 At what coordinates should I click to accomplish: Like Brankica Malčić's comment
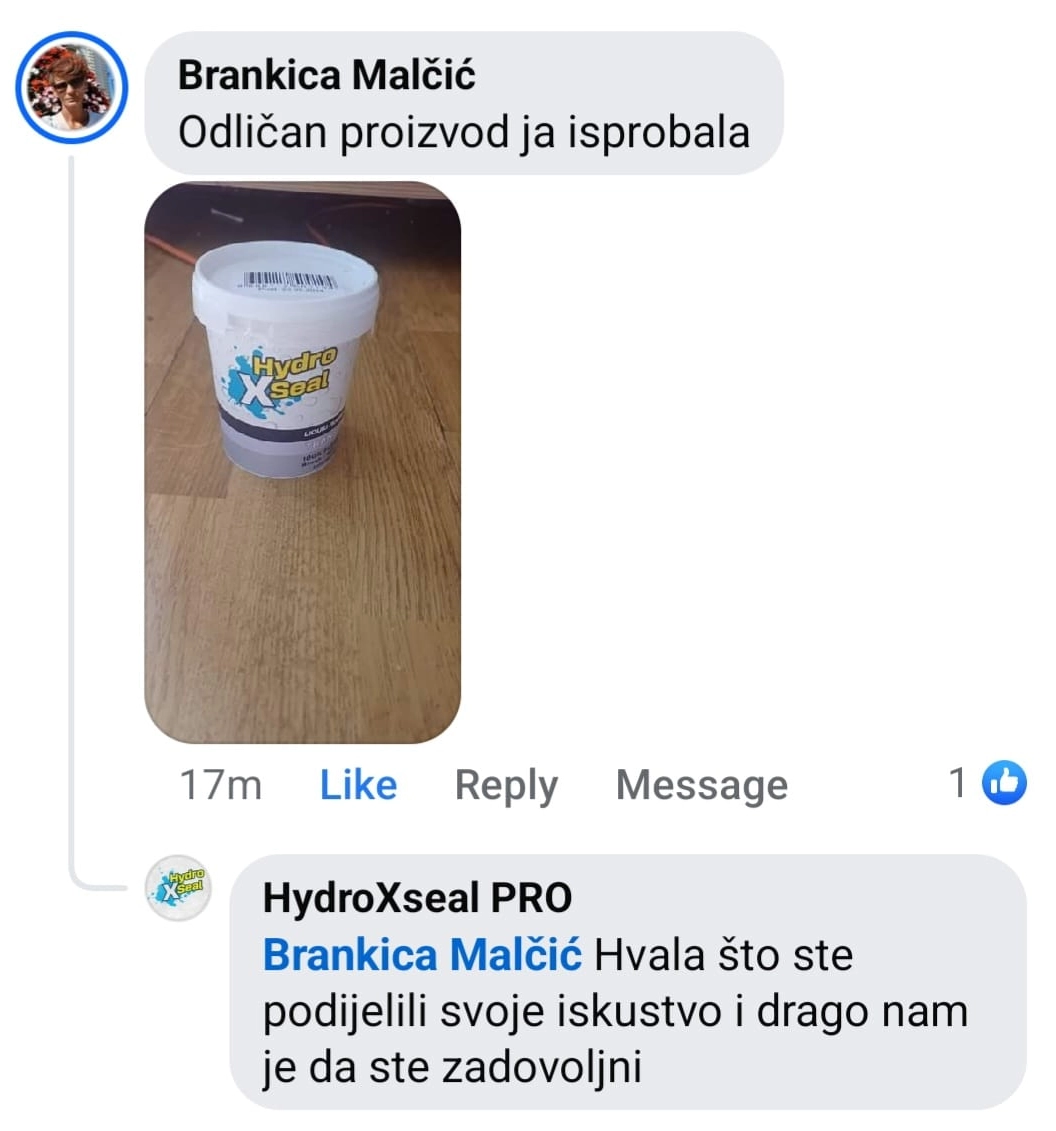click(x=358, y=785)
